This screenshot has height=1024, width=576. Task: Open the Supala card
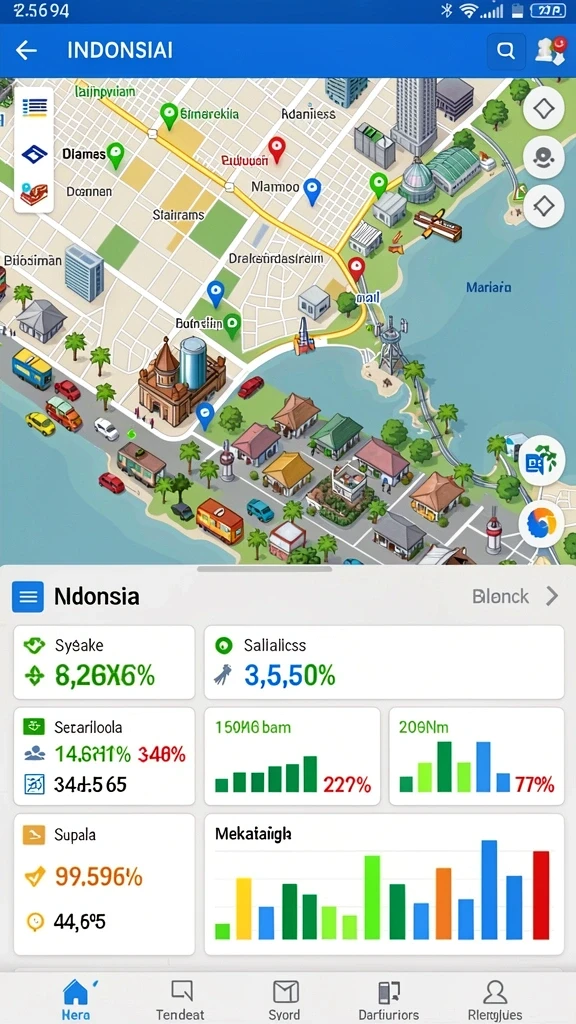coord(104,884)
